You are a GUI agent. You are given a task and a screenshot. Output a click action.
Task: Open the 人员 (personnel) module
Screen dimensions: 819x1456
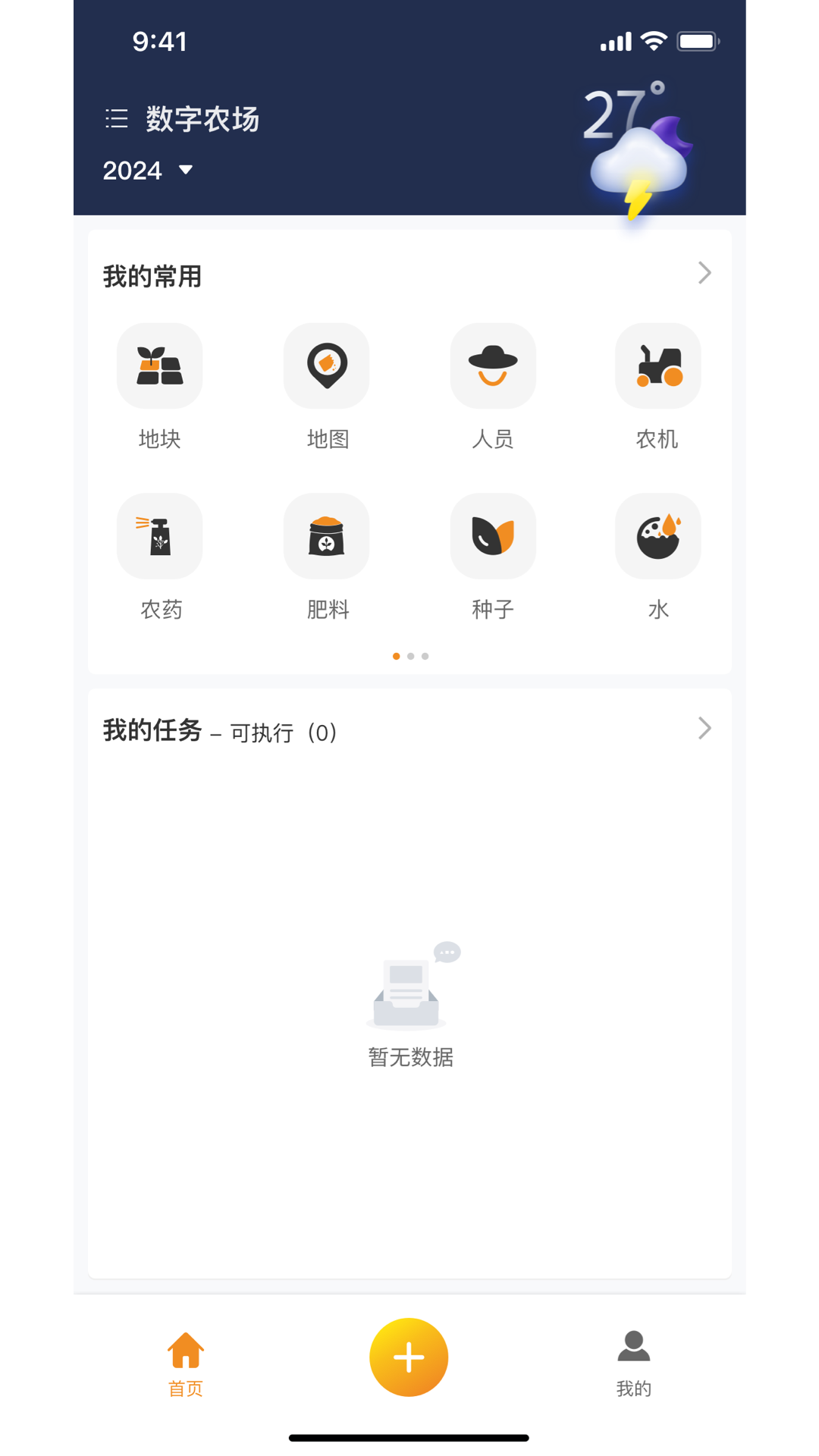tap(492, 366)
